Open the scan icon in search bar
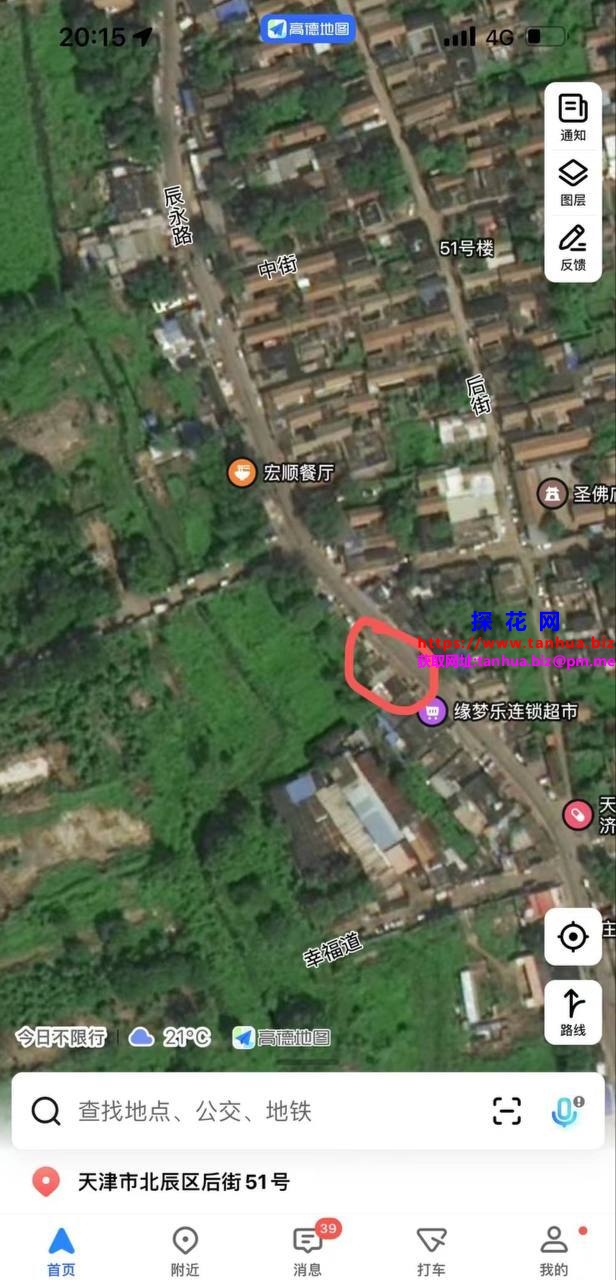 pyautogui.click(x=507, y=1110)
